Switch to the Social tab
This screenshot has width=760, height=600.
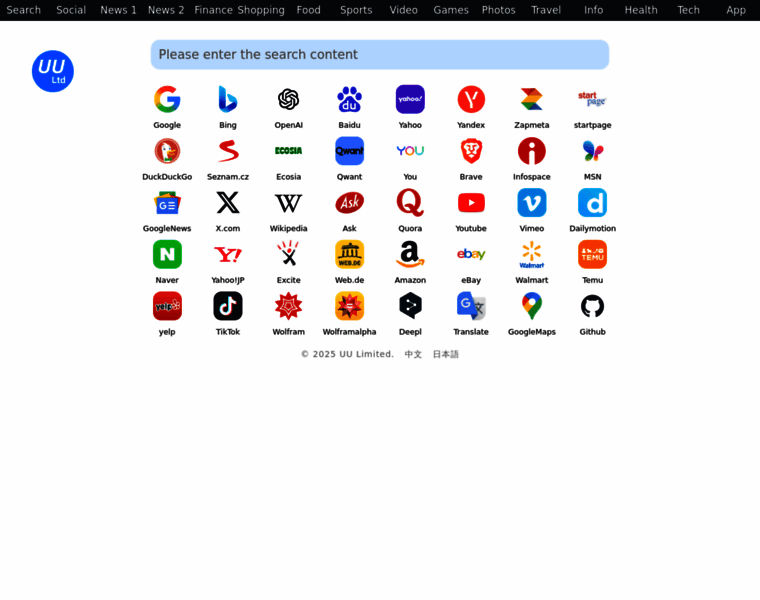point(71,10)
